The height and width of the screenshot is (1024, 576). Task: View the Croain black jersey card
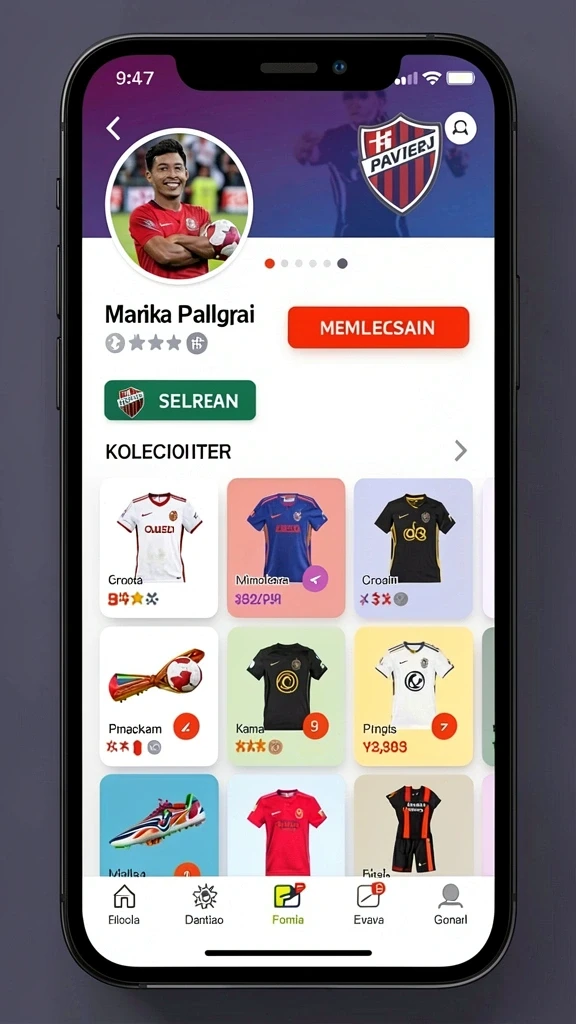pos(413,548)
